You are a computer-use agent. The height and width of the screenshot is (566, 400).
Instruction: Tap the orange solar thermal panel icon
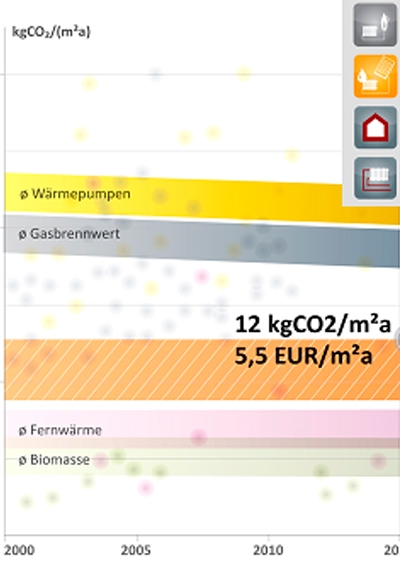point(375,76)
